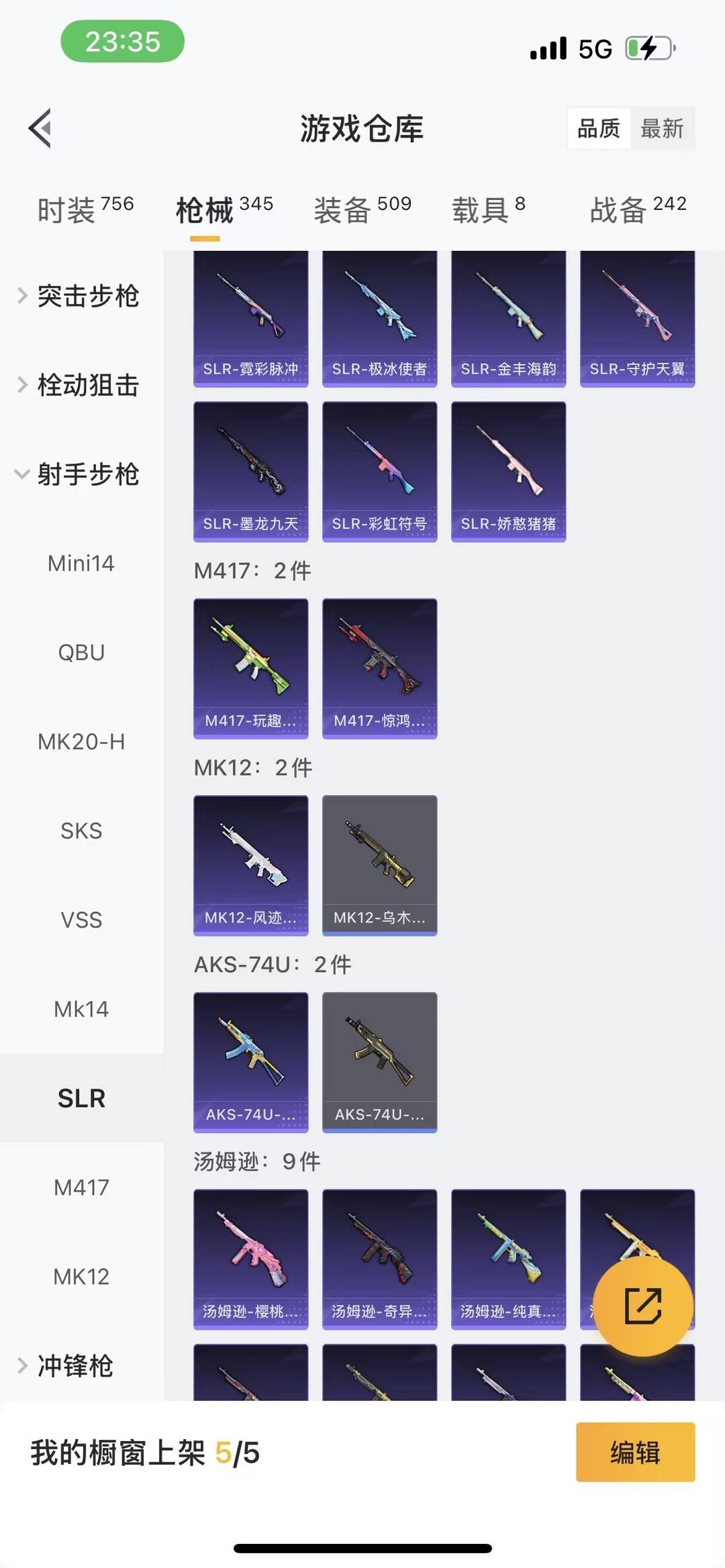
Task: Open the 载具 tab
Action: (488, 209)
